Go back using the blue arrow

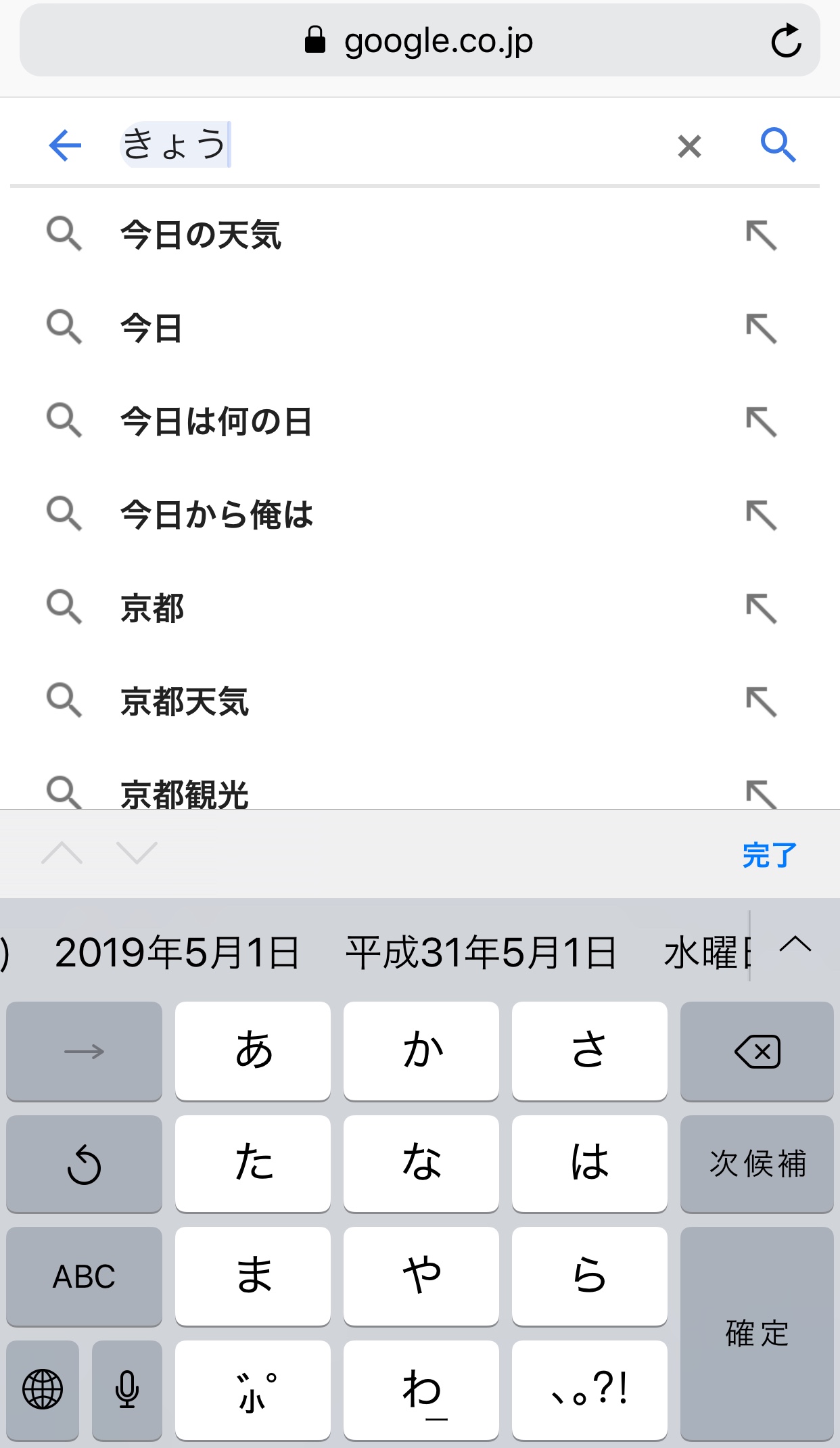pos(65,145)
